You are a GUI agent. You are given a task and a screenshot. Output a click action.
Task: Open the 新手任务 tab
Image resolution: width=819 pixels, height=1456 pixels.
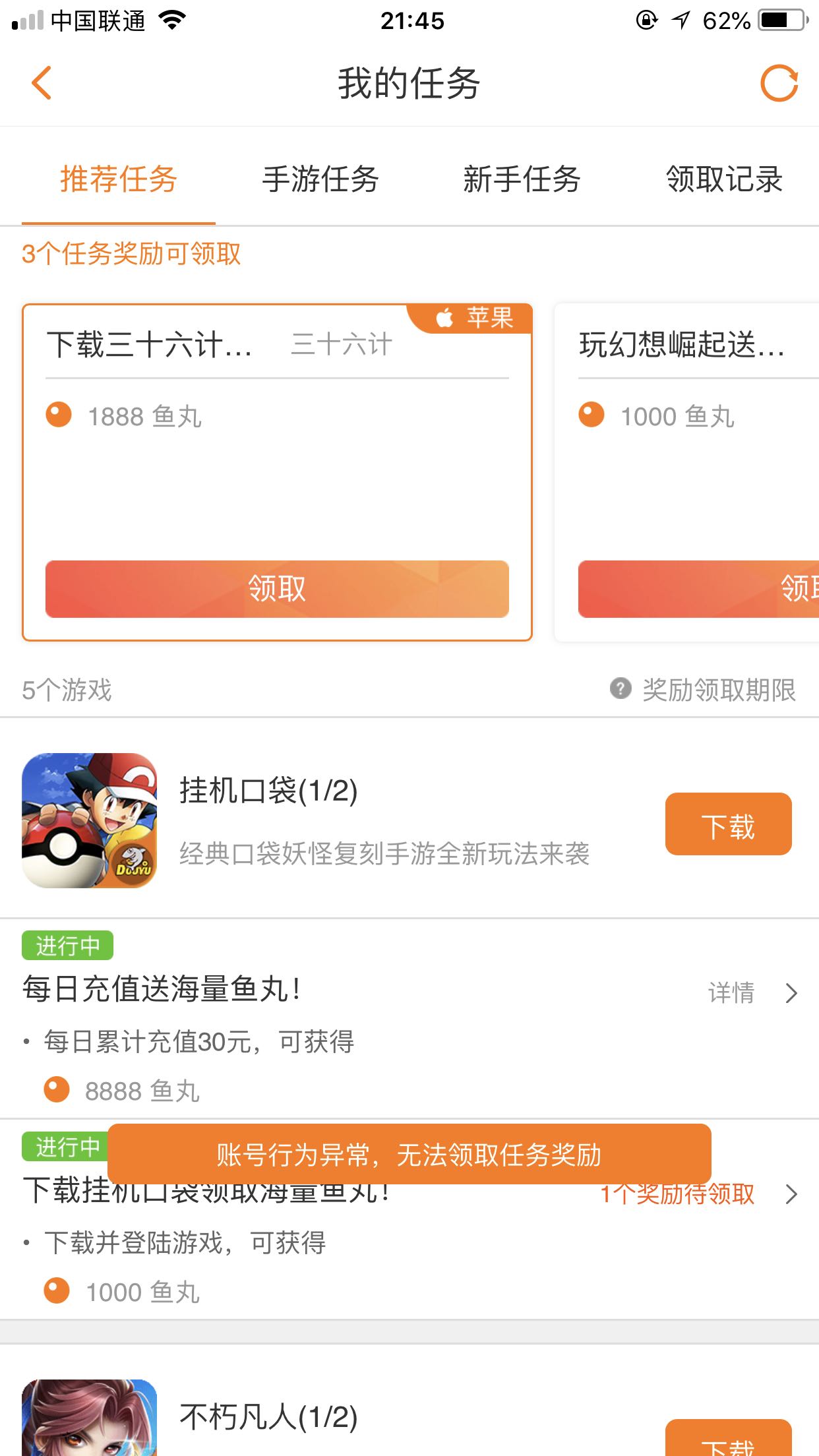coord(522,179)
